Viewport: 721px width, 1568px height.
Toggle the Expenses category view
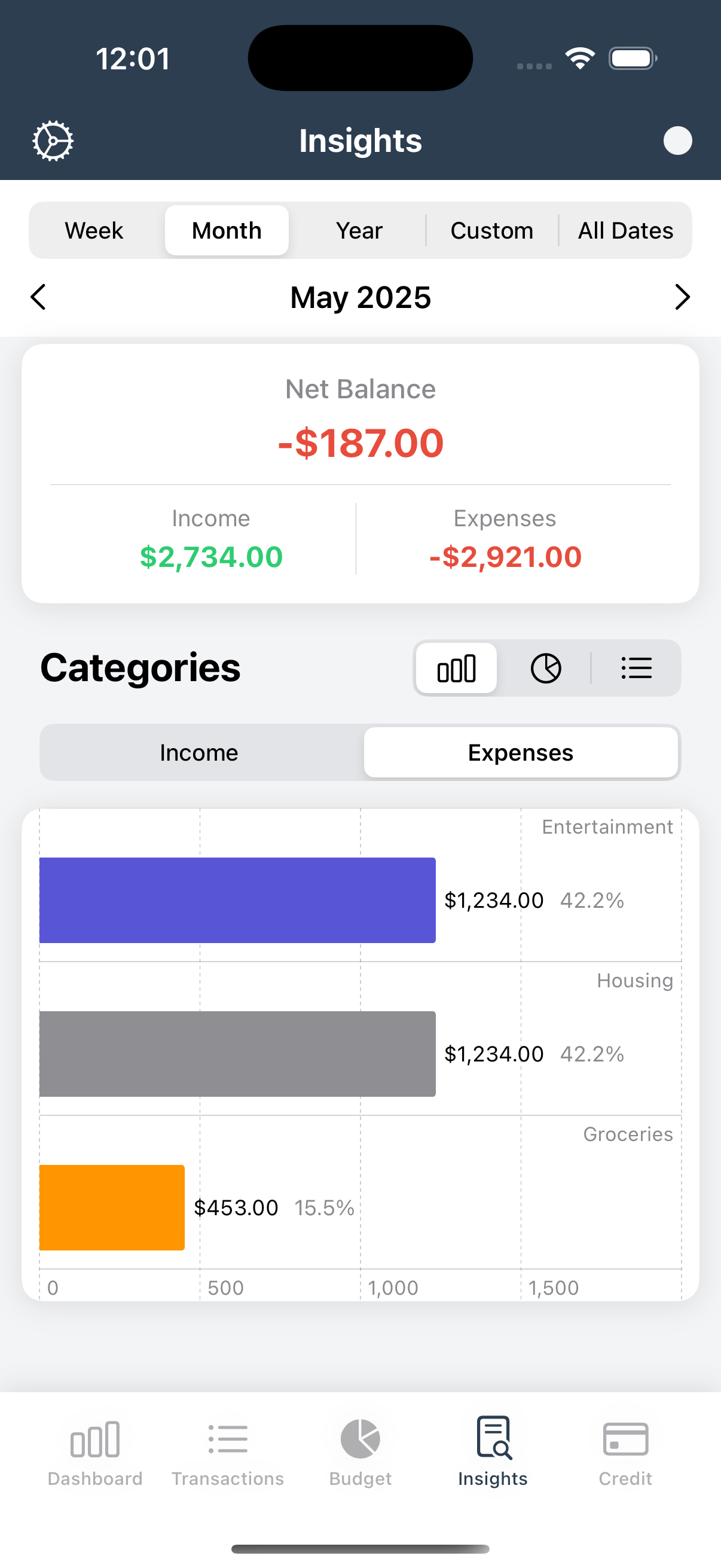pos(521,752)
